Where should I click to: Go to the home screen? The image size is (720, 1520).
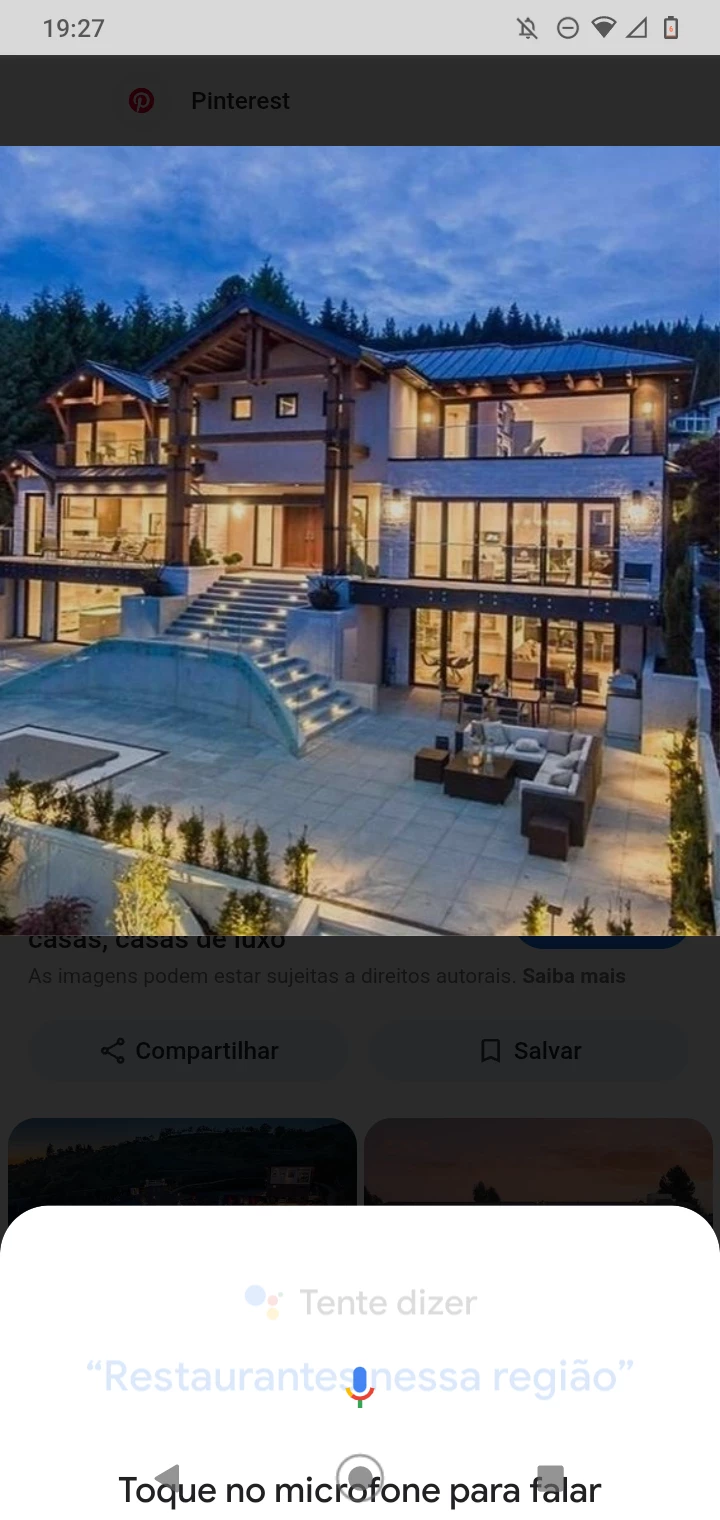click(x=360, y=1477)
